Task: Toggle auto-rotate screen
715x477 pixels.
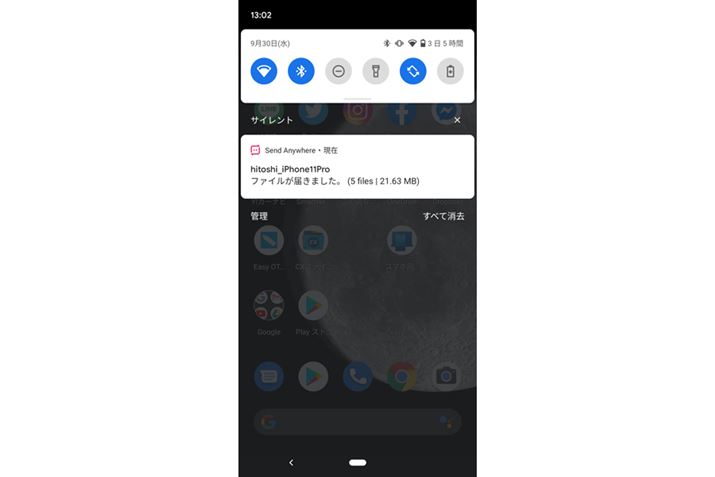Action: [413, 71]
